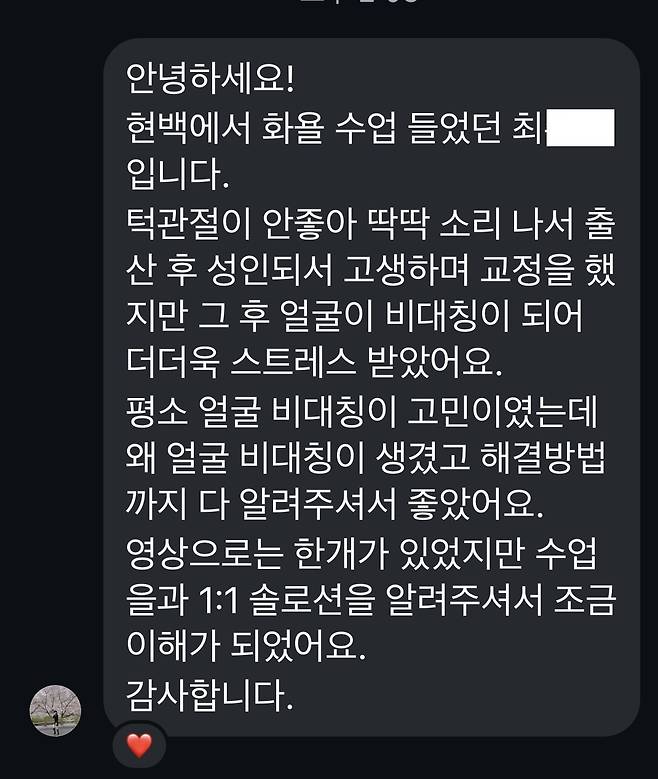This screenshot has width=658, height=779.
Task: Open the sender's profile picture
Action: [x=56, y=711]
